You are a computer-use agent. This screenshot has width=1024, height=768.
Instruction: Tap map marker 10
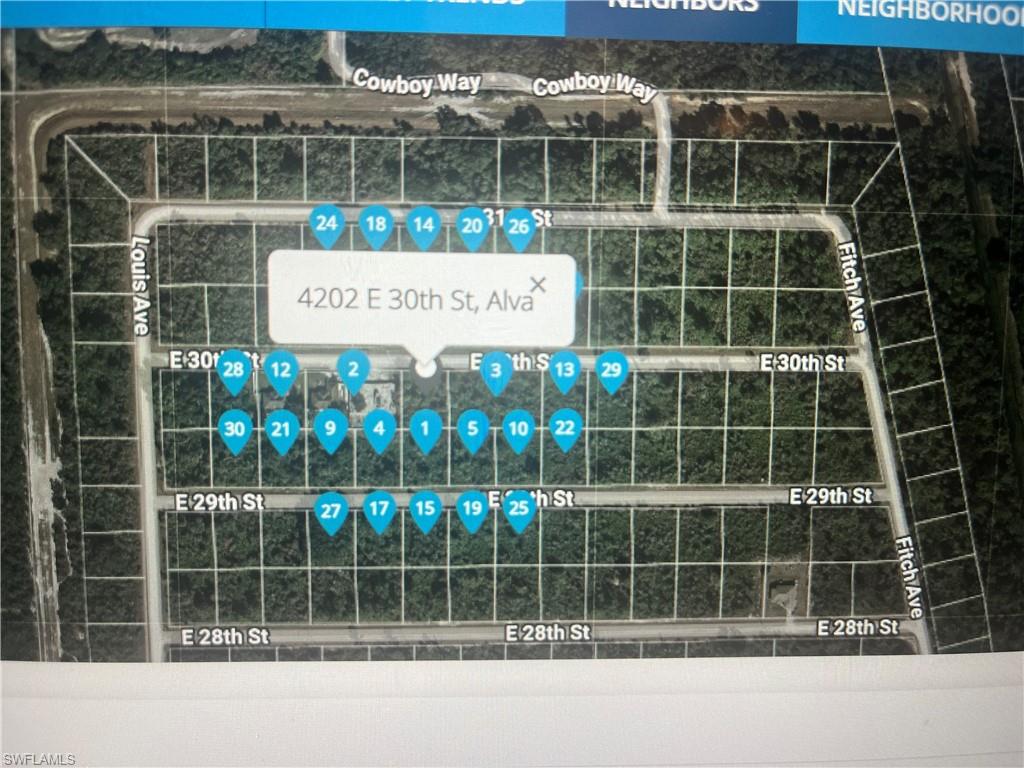coord(518,430)
